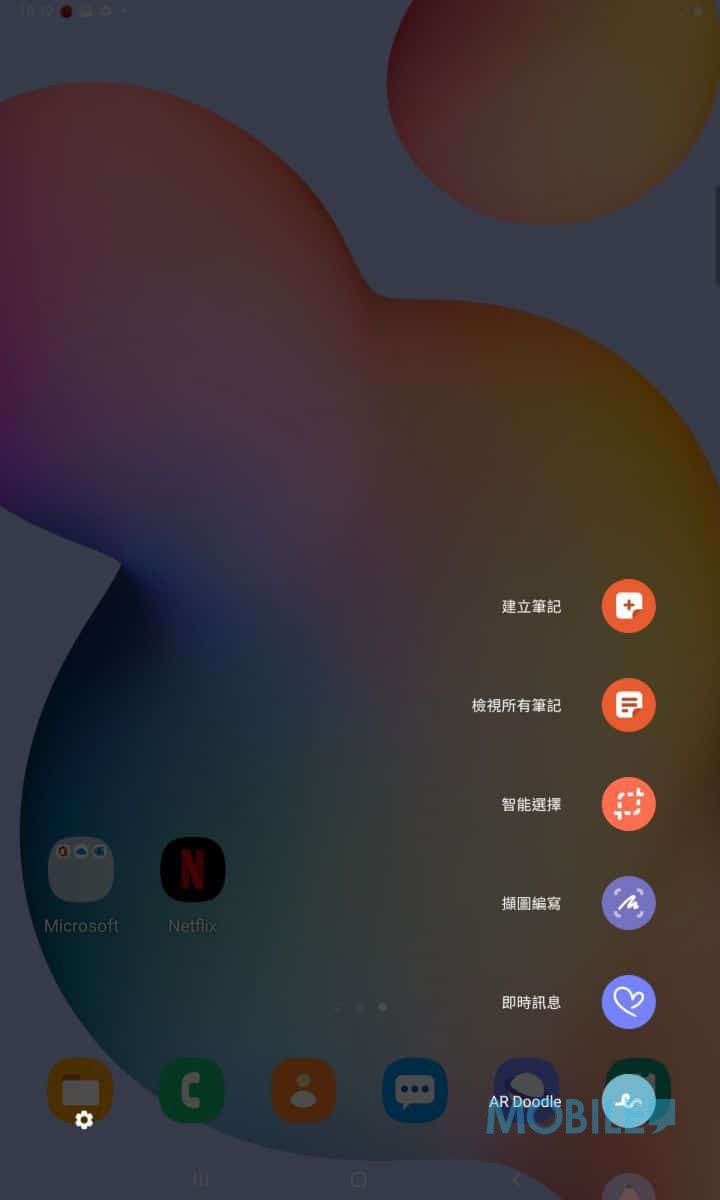Start 擷圖編寫 screen write
720x1200 pixels.
628,903
